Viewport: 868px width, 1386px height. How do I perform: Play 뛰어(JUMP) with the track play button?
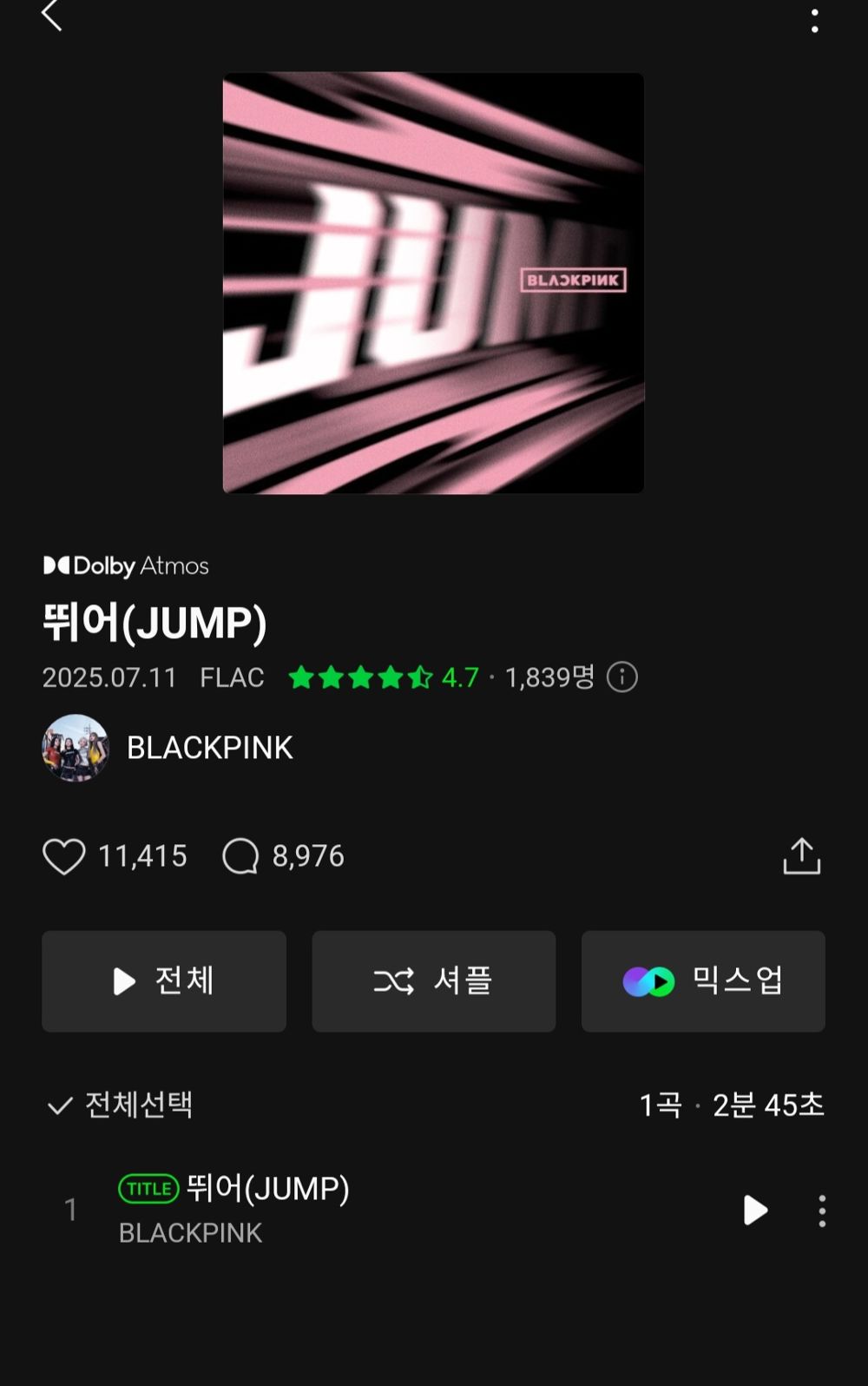coord(754,1210)
